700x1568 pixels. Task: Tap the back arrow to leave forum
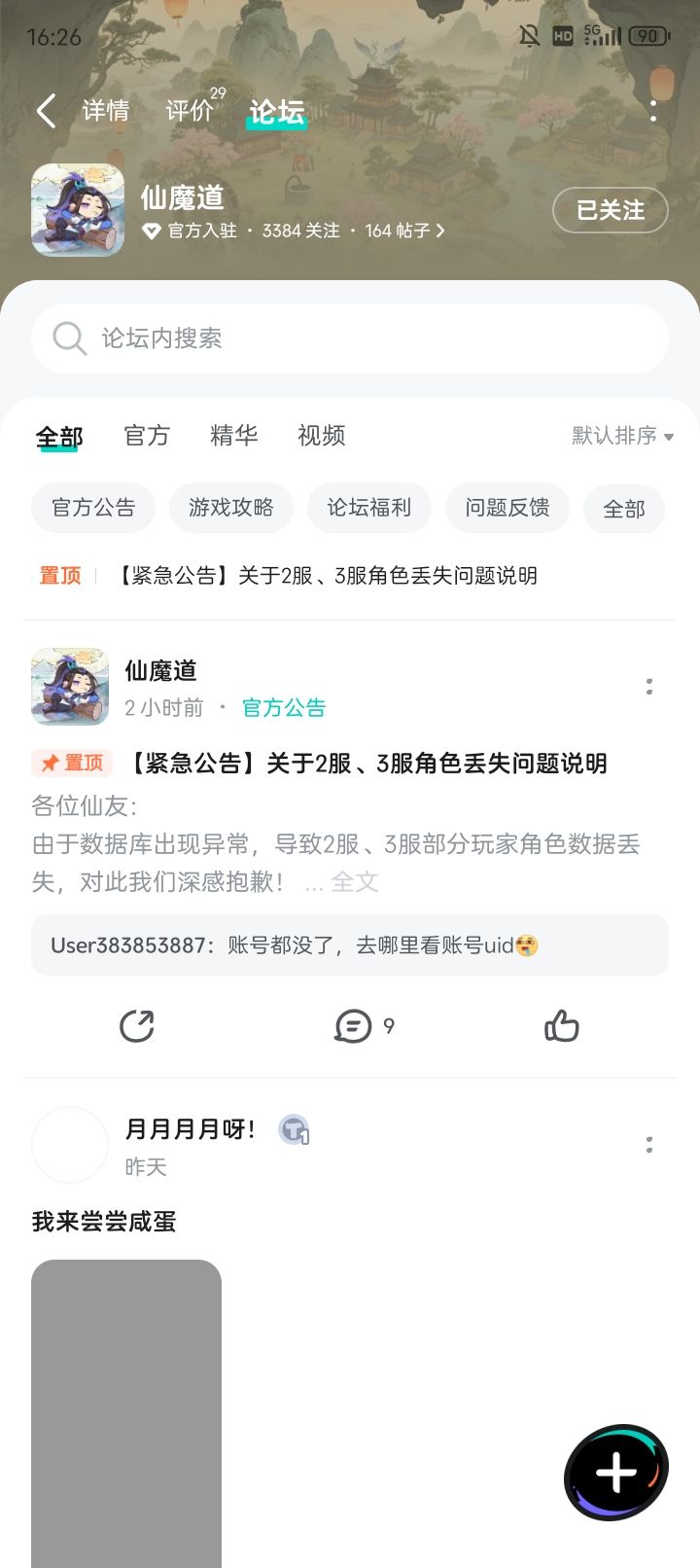click(46, 111)
